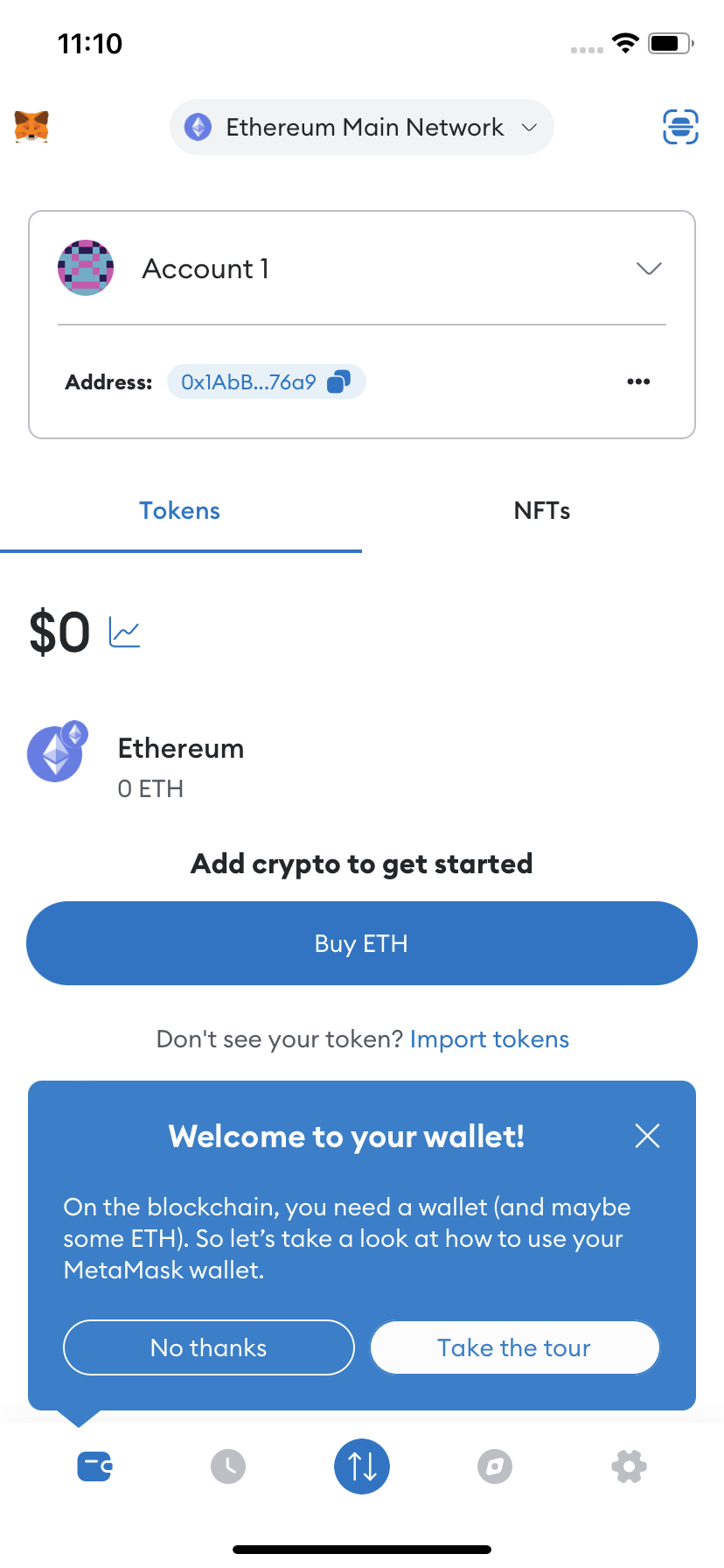Open the swap and send actions button
Screen dimensions: 724x1568
pyautogui.click(x=362, y=1466)
